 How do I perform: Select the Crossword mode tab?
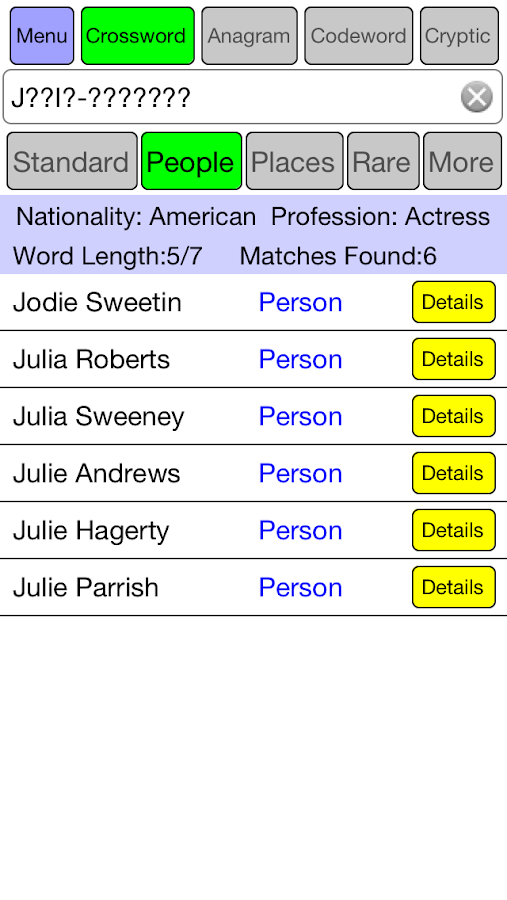pos(138,36)
